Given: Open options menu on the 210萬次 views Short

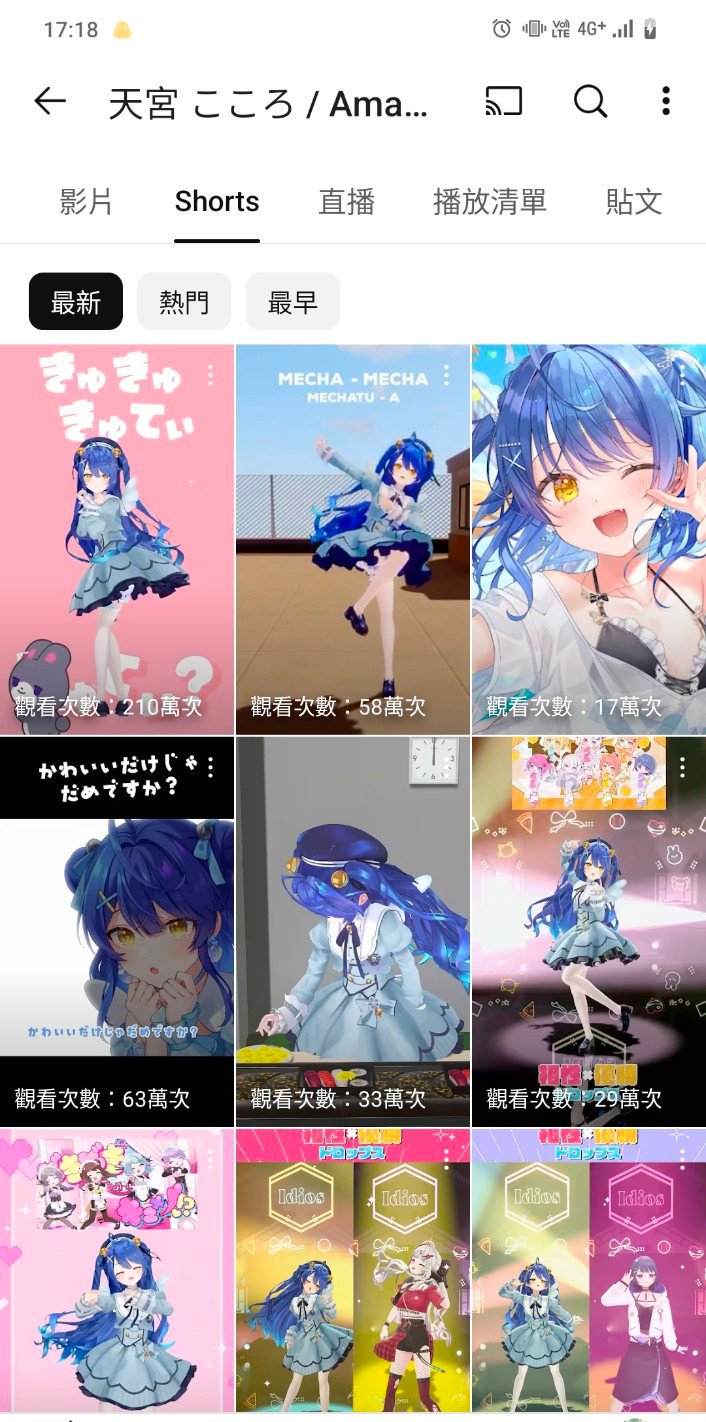Looking at the screenshot, I should (x=210, y=376).
